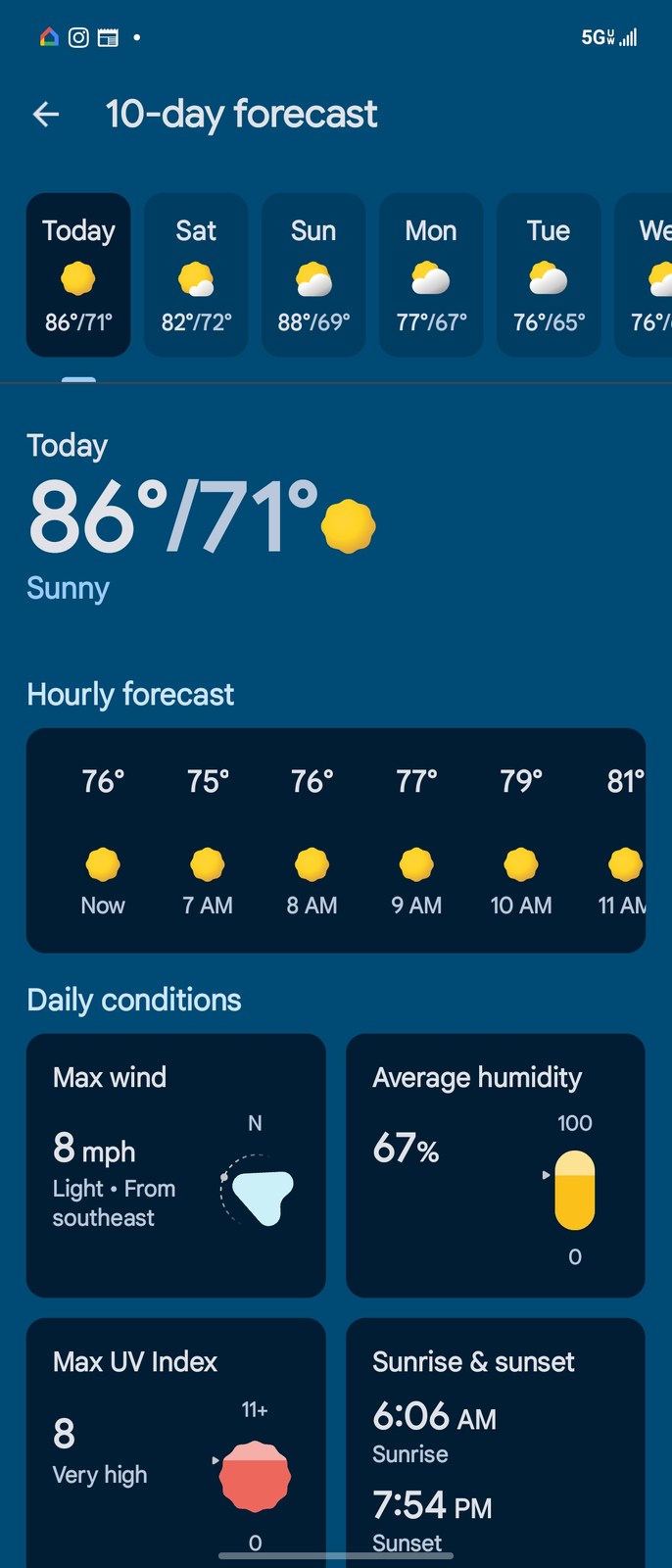
Task: Go back from 10-day forecast
Action: pos(46,115)
